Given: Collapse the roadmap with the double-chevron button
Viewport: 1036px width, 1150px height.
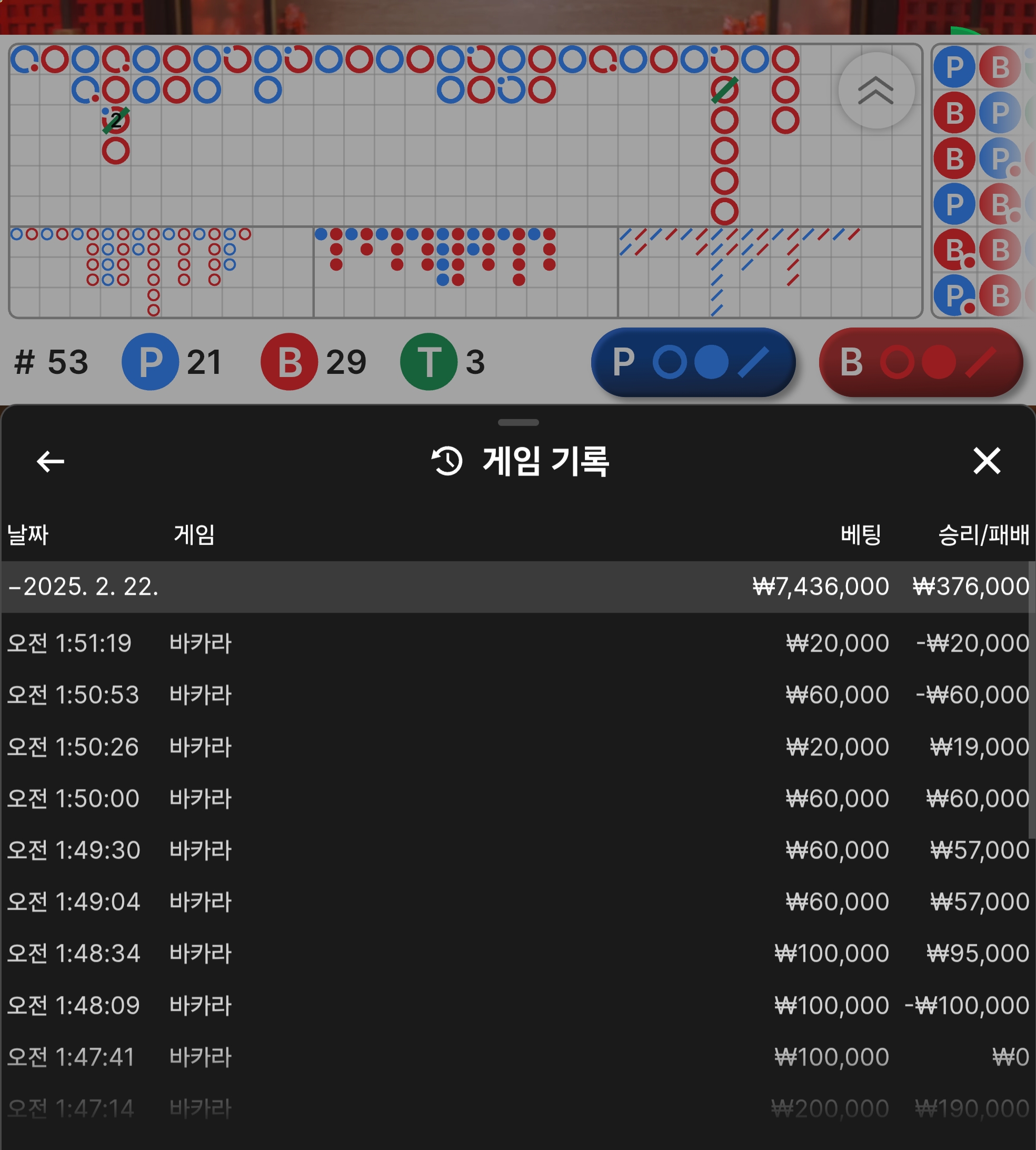Looking at the screenshot, I should point(875,91).
